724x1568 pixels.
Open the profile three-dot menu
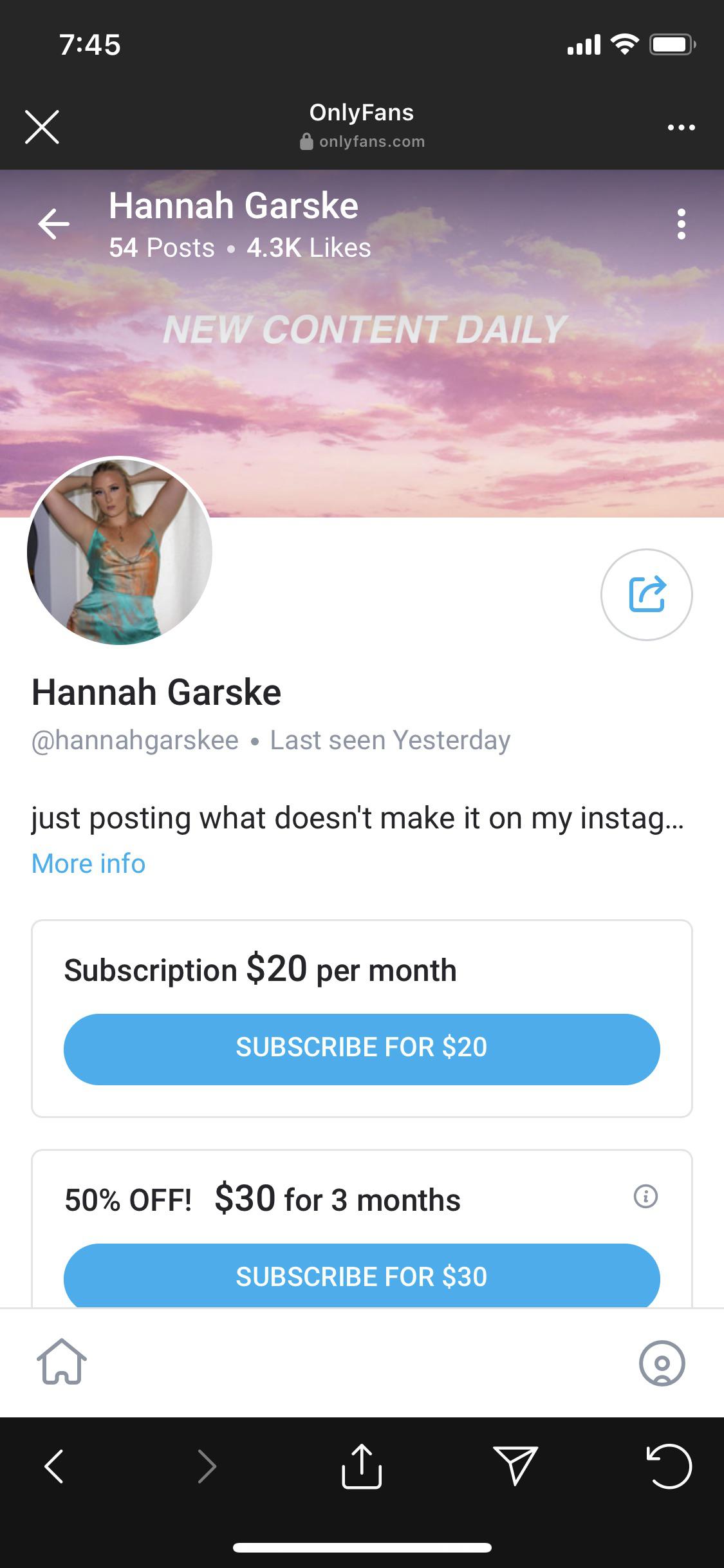(x=681, y=224)
